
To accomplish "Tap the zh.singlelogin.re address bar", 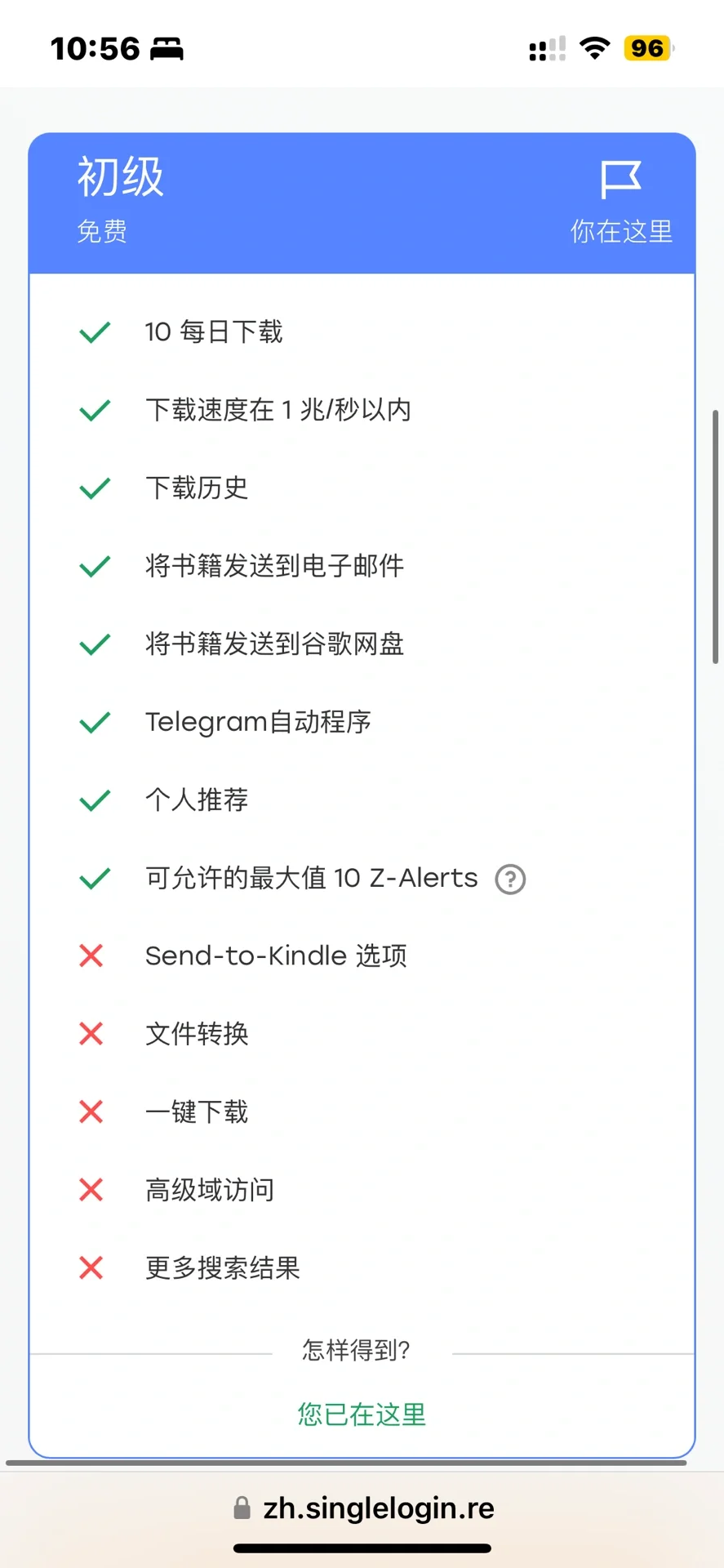I will (363, 1508).
